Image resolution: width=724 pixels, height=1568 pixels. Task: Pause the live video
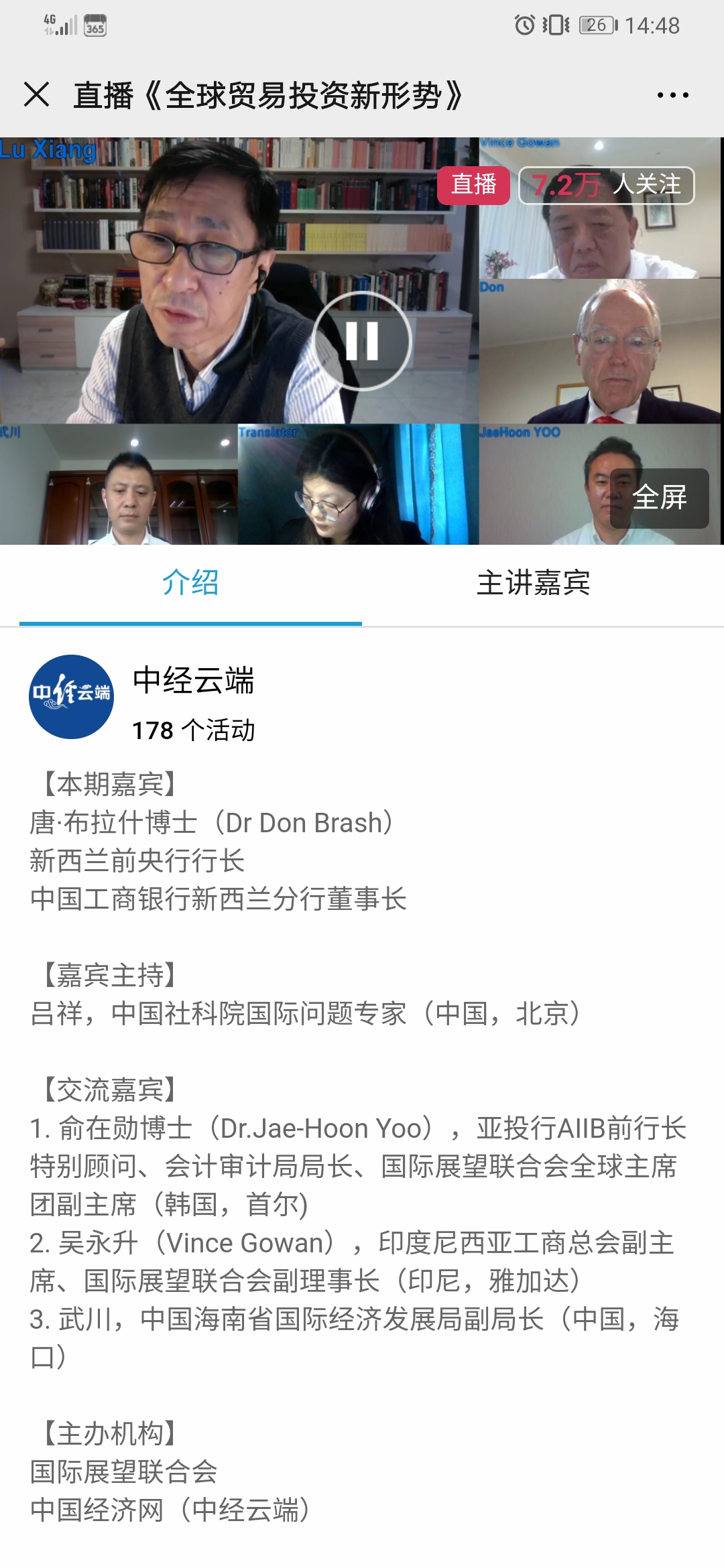coord(361,341)
